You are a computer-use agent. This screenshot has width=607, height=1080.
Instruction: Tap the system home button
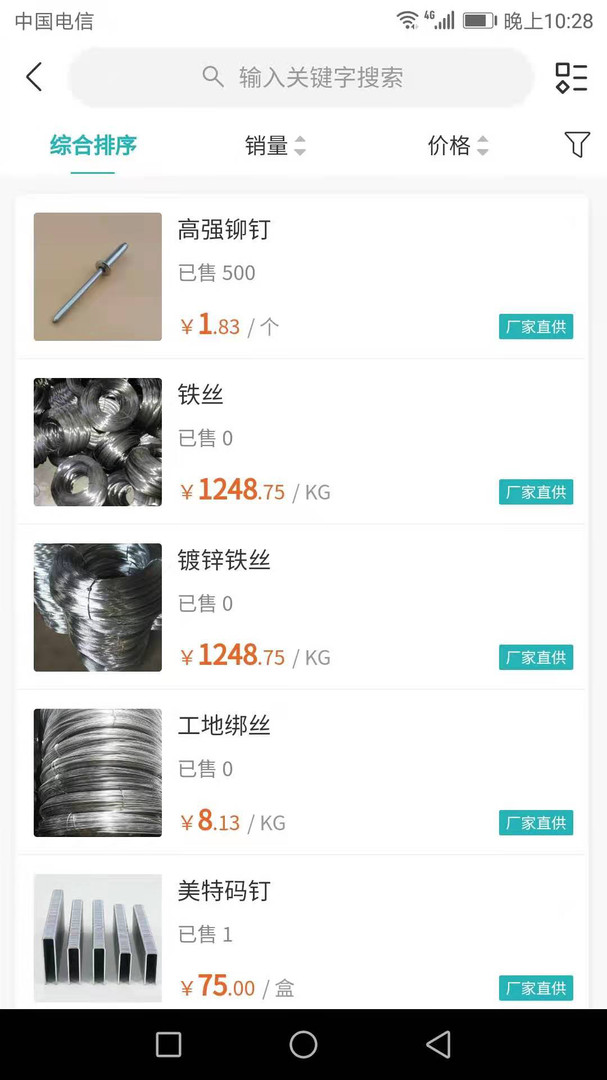303,1045
